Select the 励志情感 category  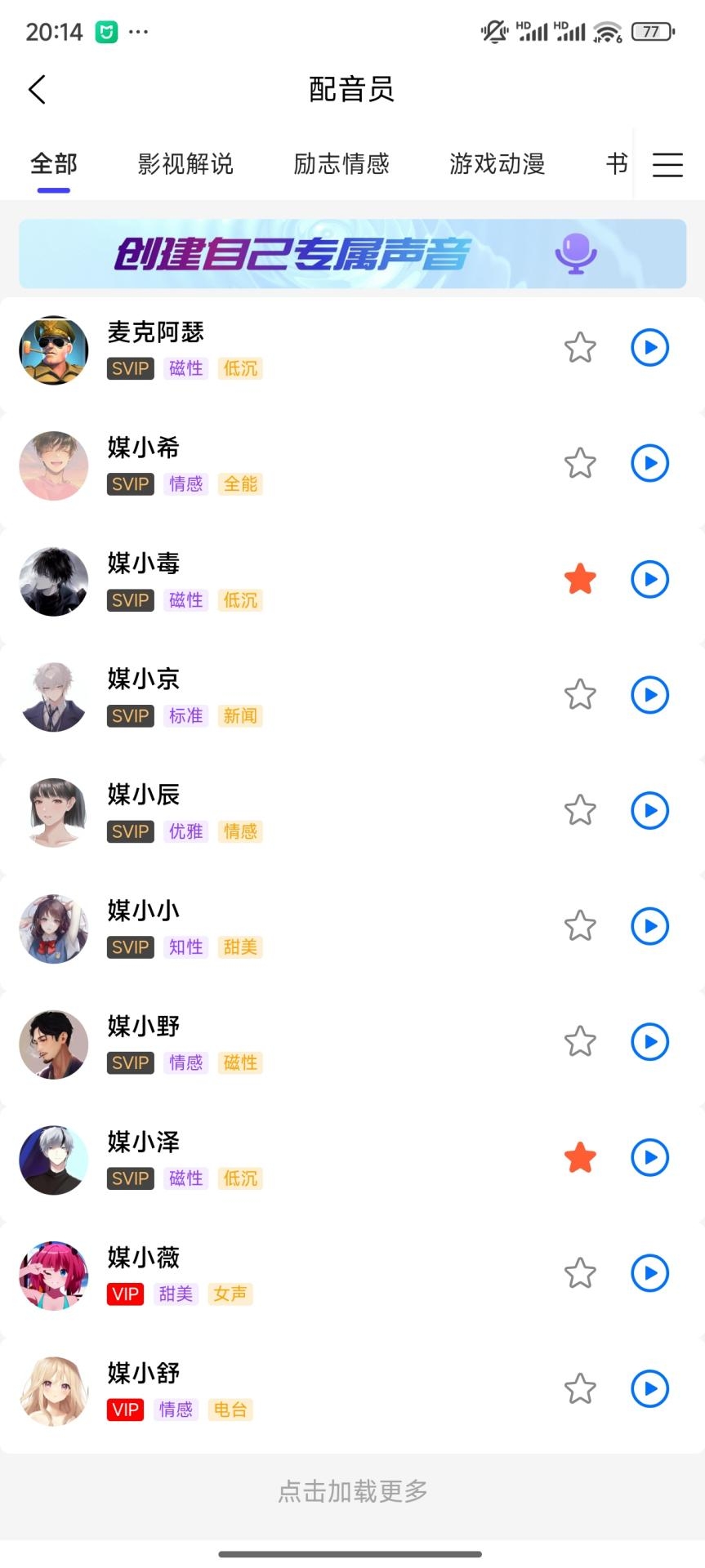tap(341, 164)
